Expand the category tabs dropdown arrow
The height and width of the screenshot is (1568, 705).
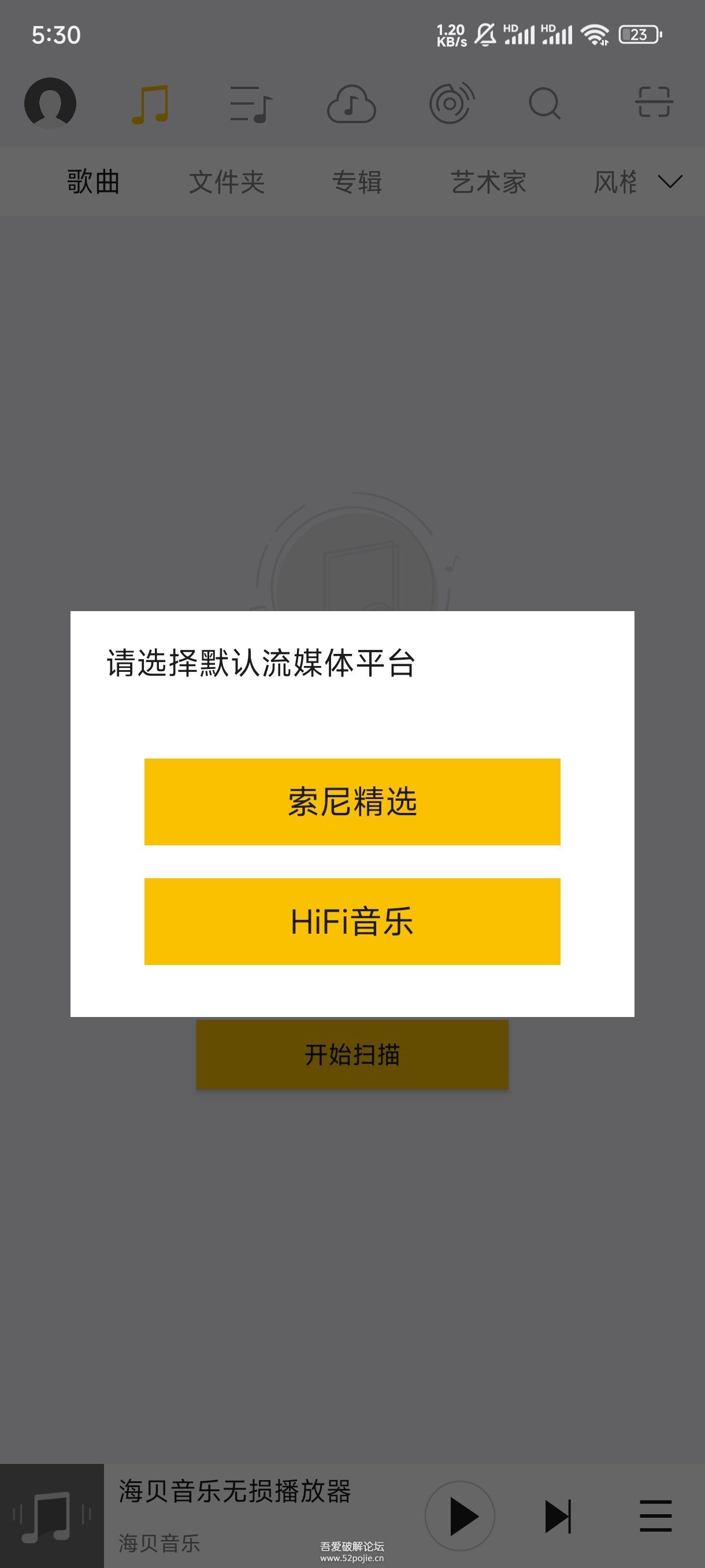coord(670,182)
